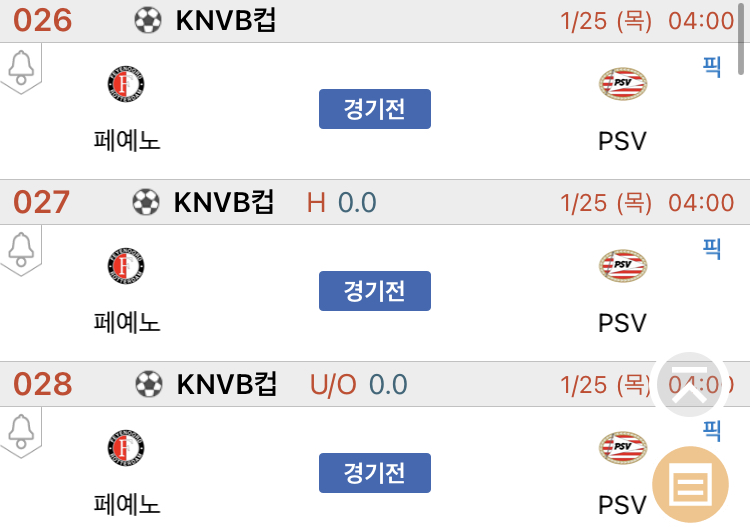
Task: Enable the notification bell on match 027
Action: click(x=21, y=250)
